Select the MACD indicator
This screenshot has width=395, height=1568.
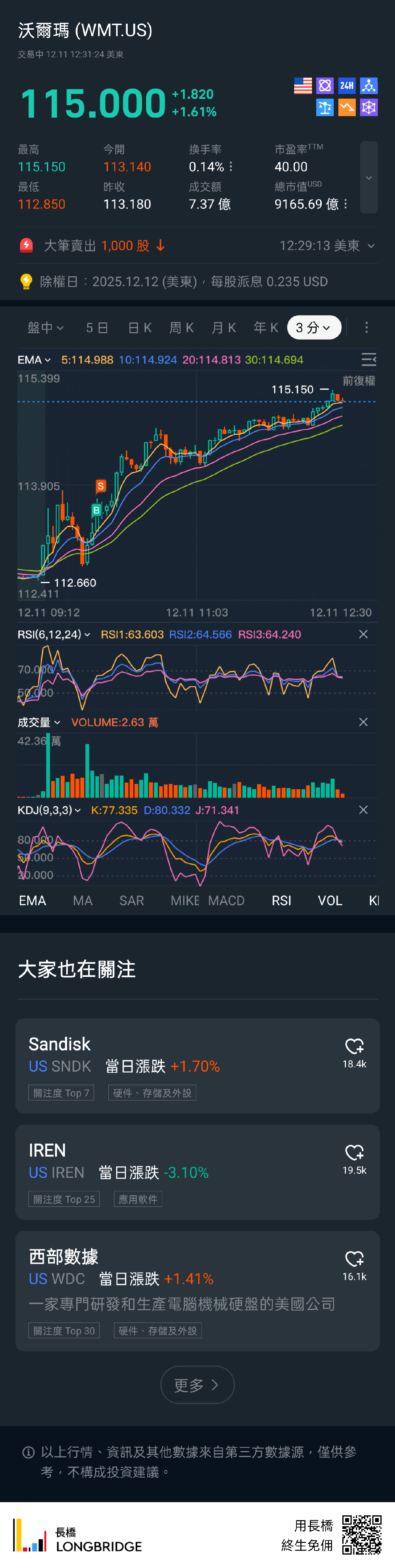coord(226,900)
